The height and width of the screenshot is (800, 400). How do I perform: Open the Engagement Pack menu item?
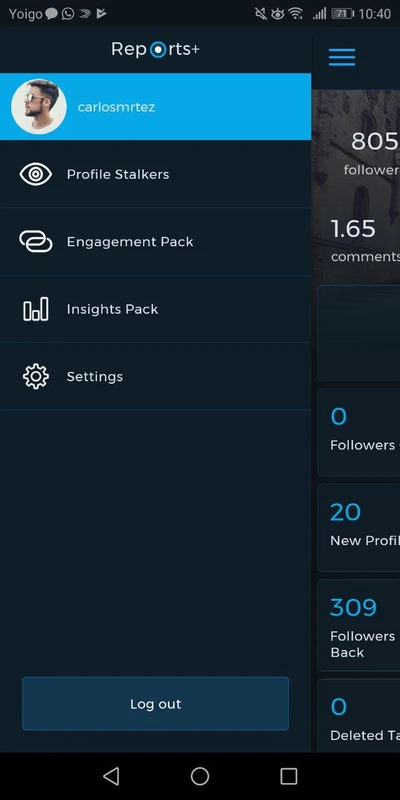click(155, 241)
